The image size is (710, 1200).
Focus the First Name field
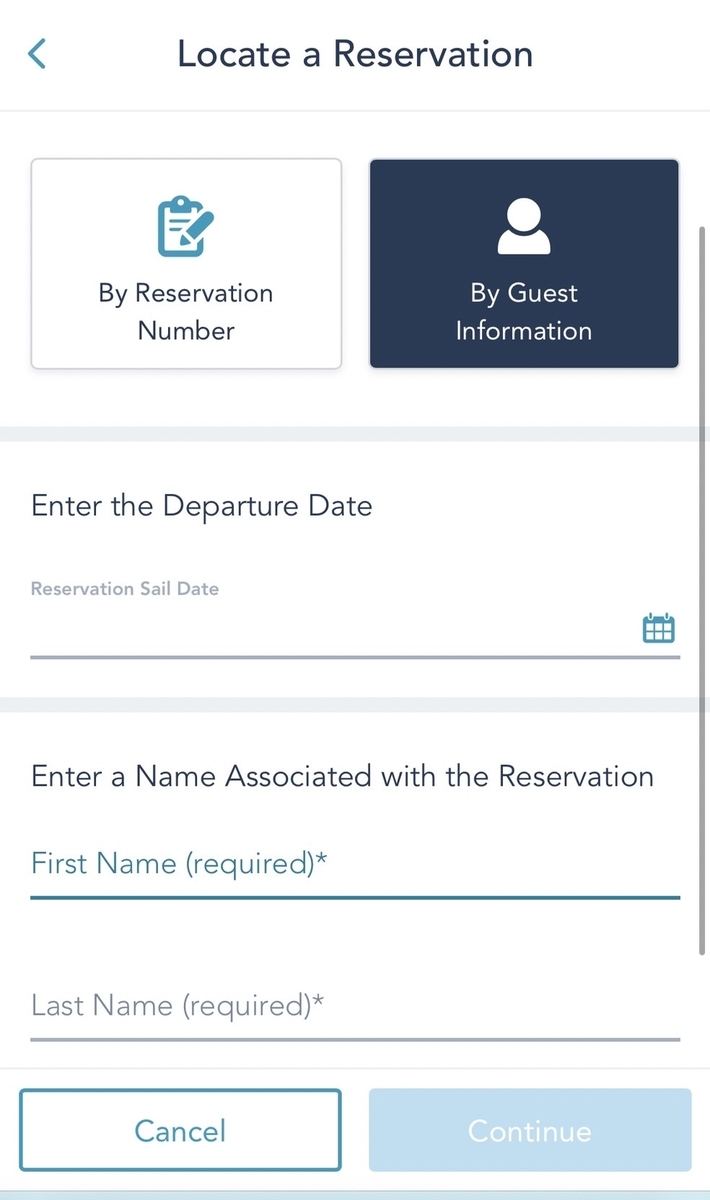coord(355,864)
